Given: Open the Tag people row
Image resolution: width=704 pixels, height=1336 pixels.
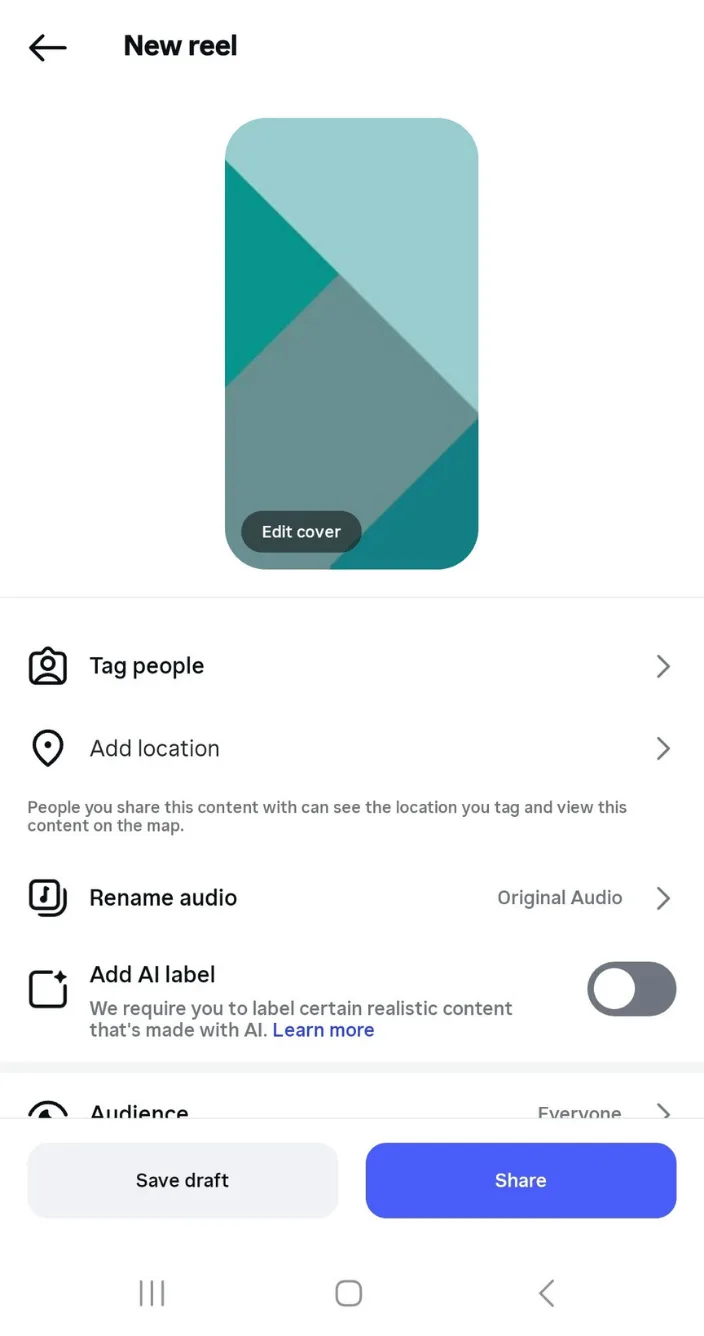Looking at the screenshot, I should (x=350, y=666).
